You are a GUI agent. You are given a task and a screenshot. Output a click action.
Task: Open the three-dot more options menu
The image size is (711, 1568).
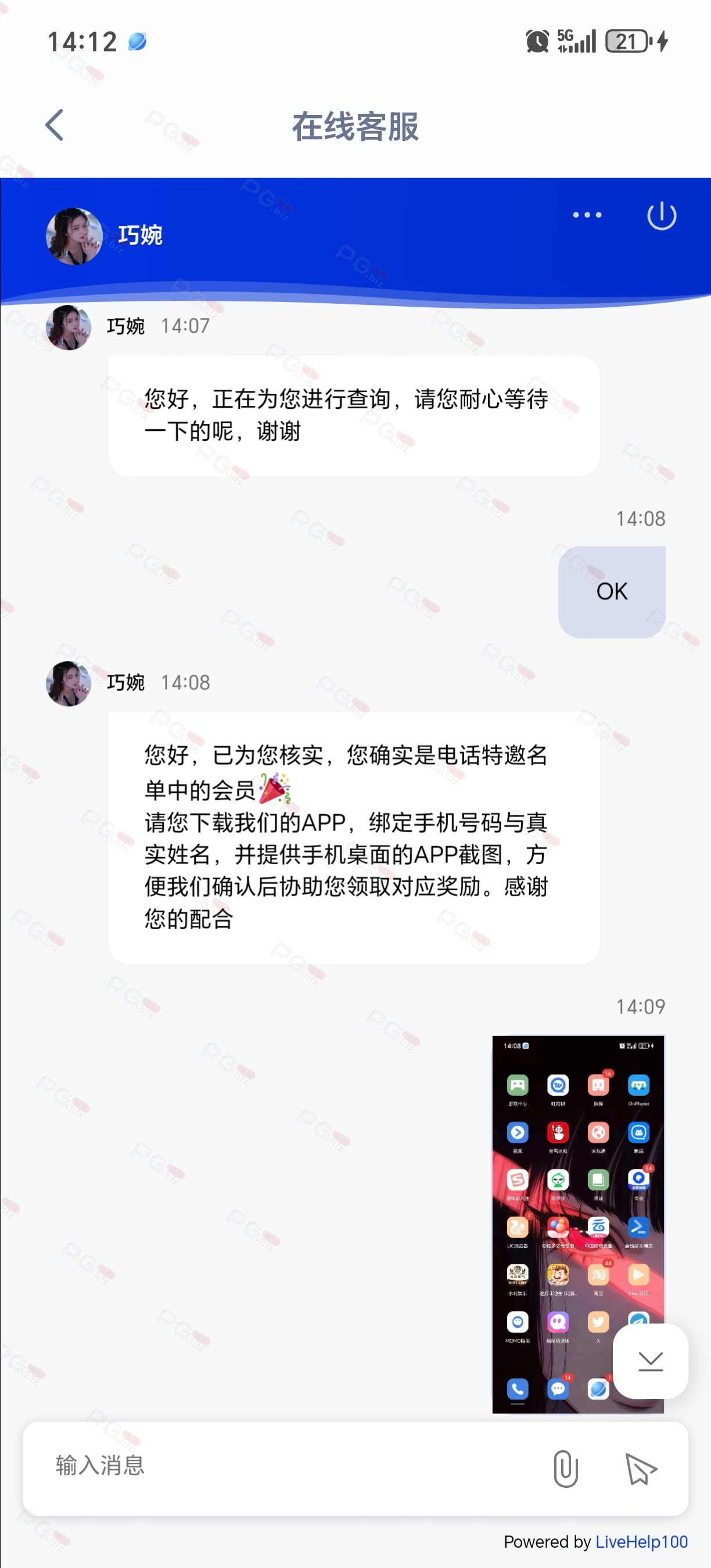coord(587,215)
